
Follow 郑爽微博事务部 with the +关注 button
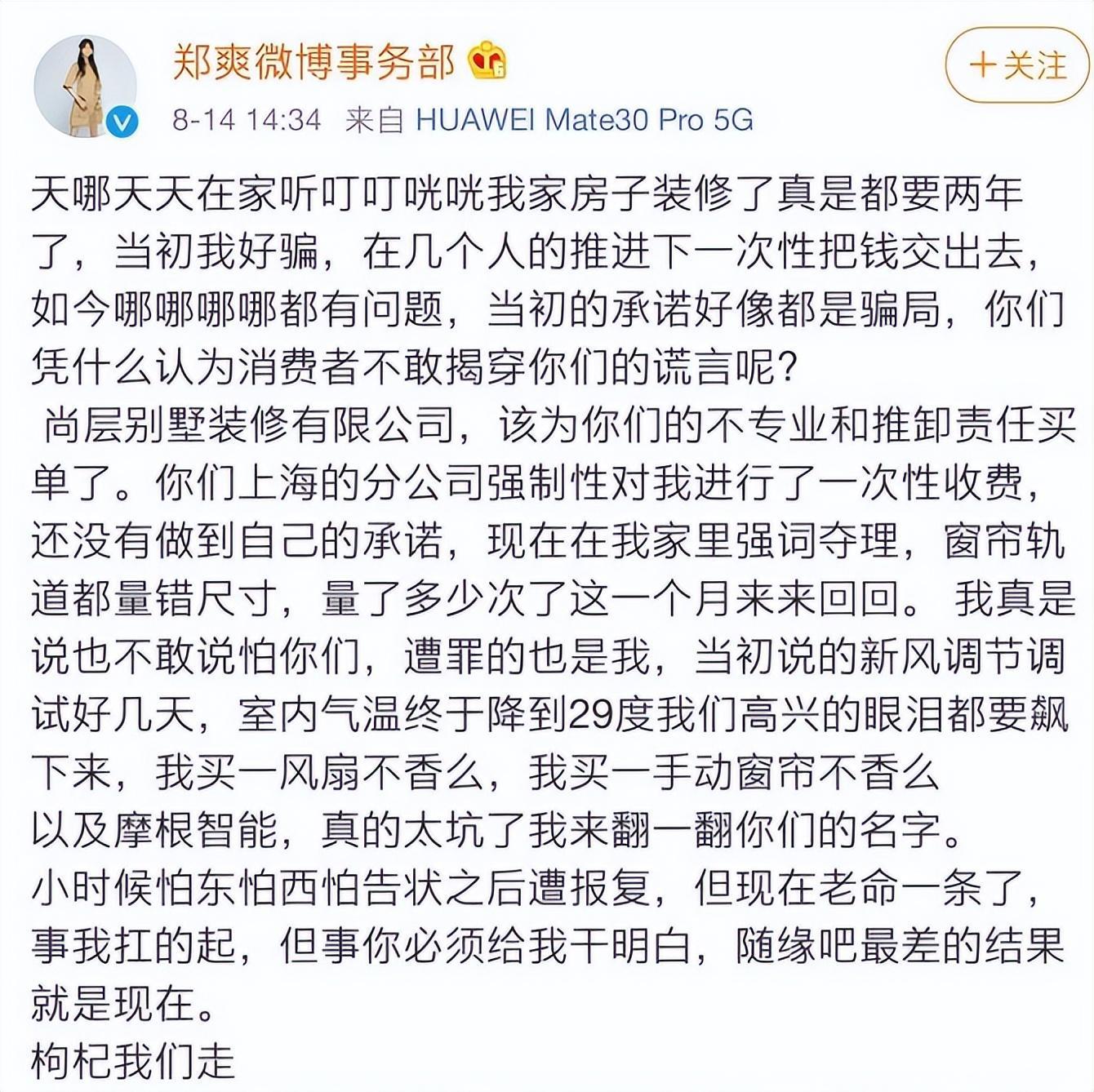point(1017,65)
